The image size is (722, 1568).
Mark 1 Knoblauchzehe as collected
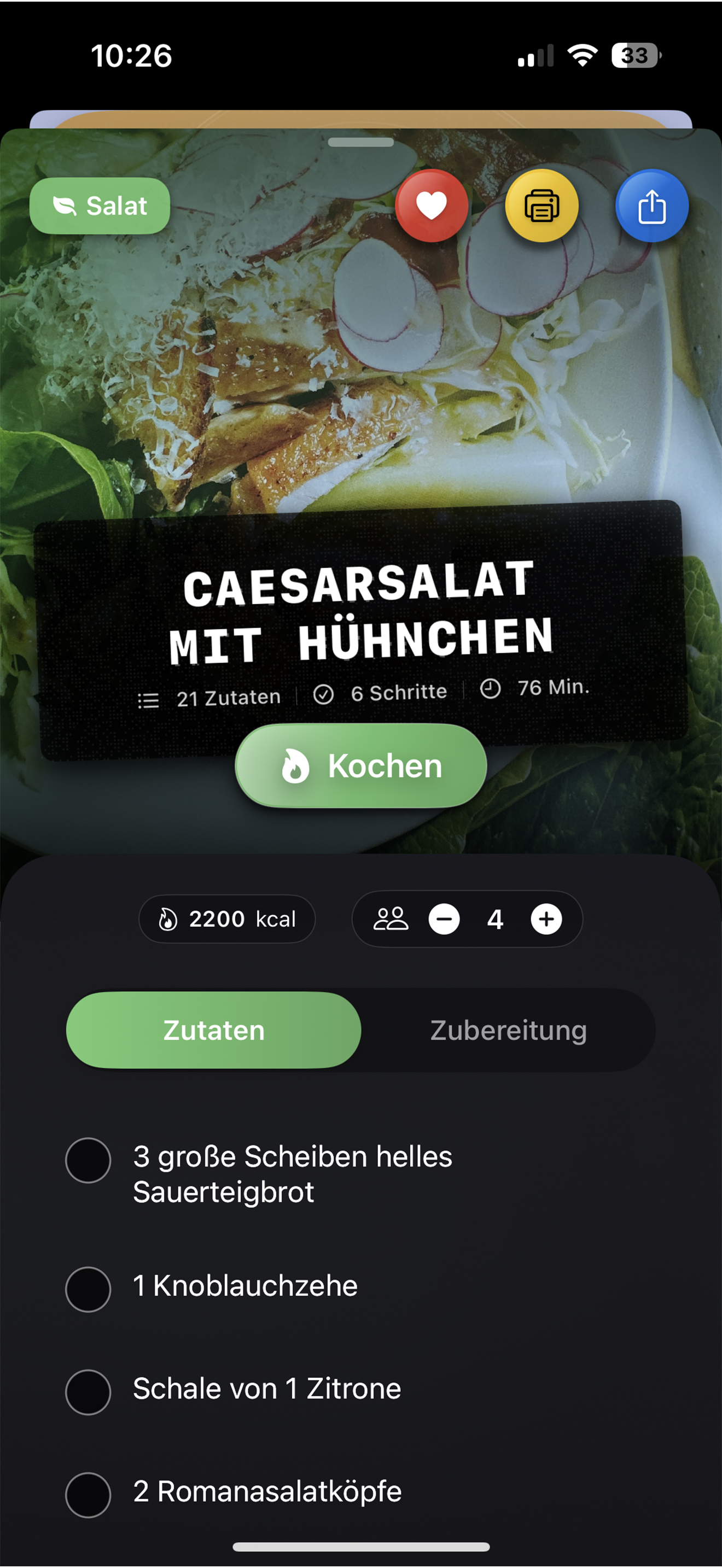(x=88, y=1289)
